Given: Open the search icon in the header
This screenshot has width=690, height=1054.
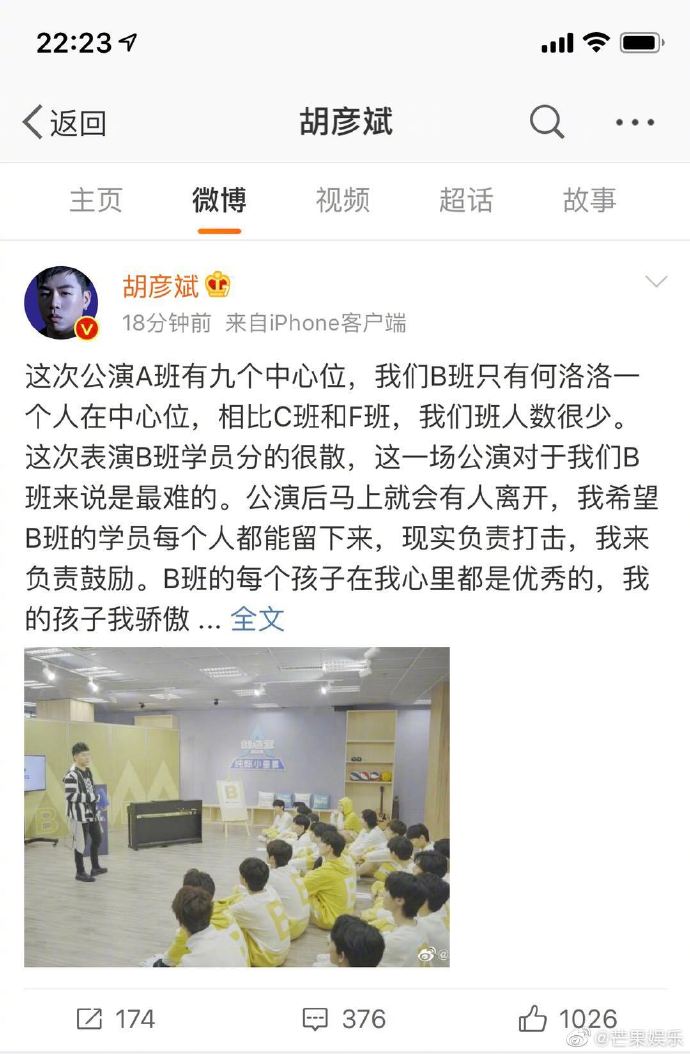Looking at the screenshot, I should [x=547, y=123].
